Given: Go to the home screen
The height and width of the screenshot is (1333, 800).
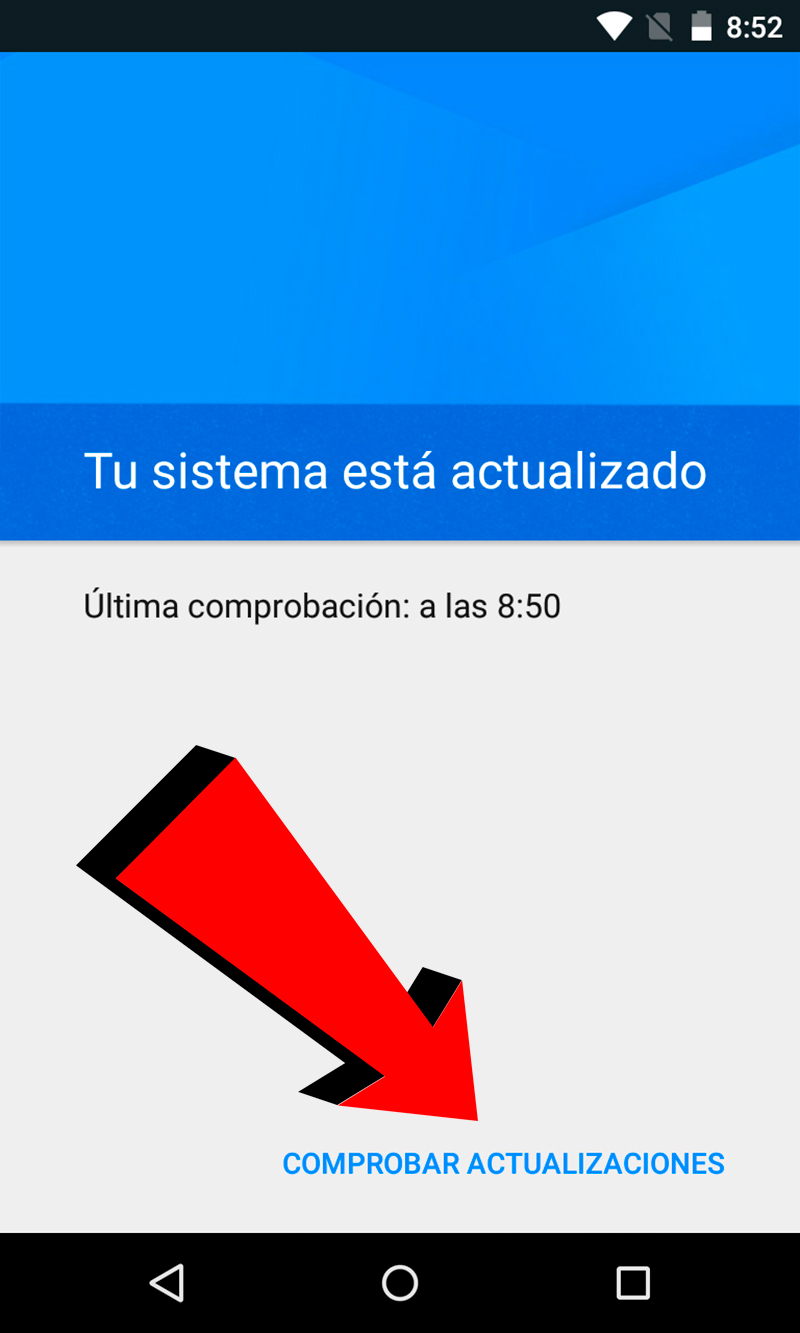Looking at the screenshot, I should pos(400,1282).
